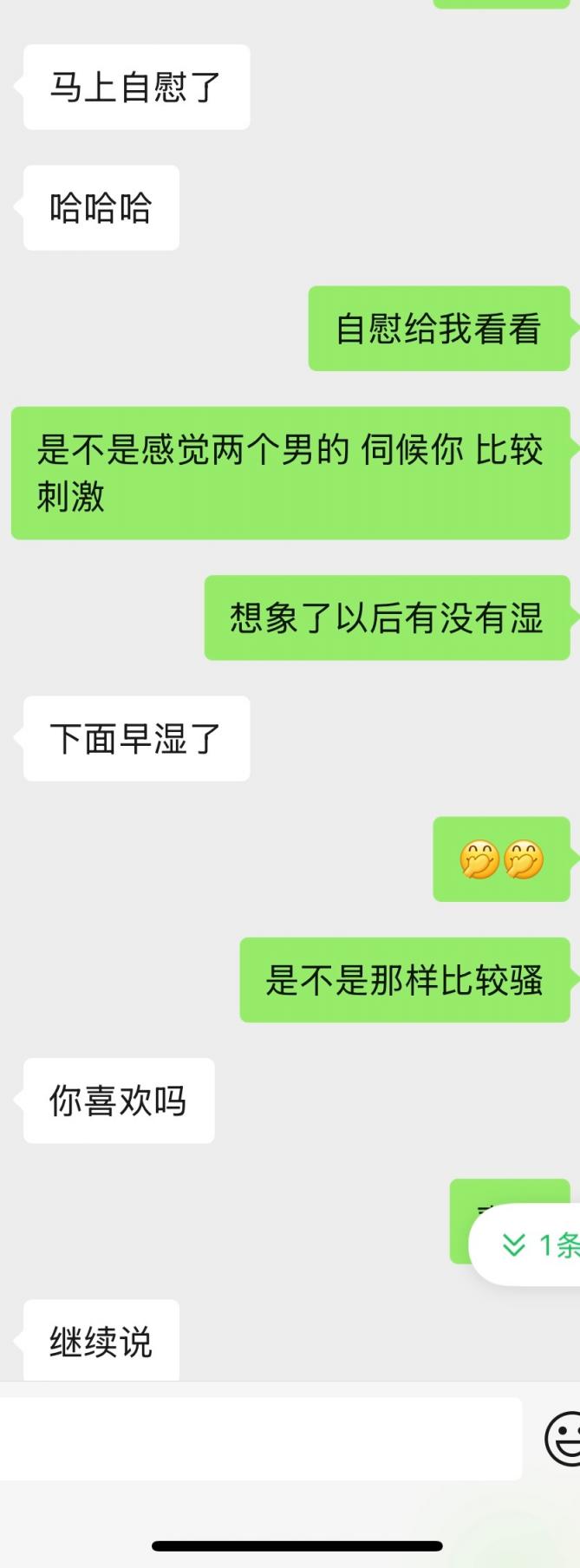This screenshot has width=580, height=1568.
Task: Open the emoji picker
Action: [x=564, y=1438]
